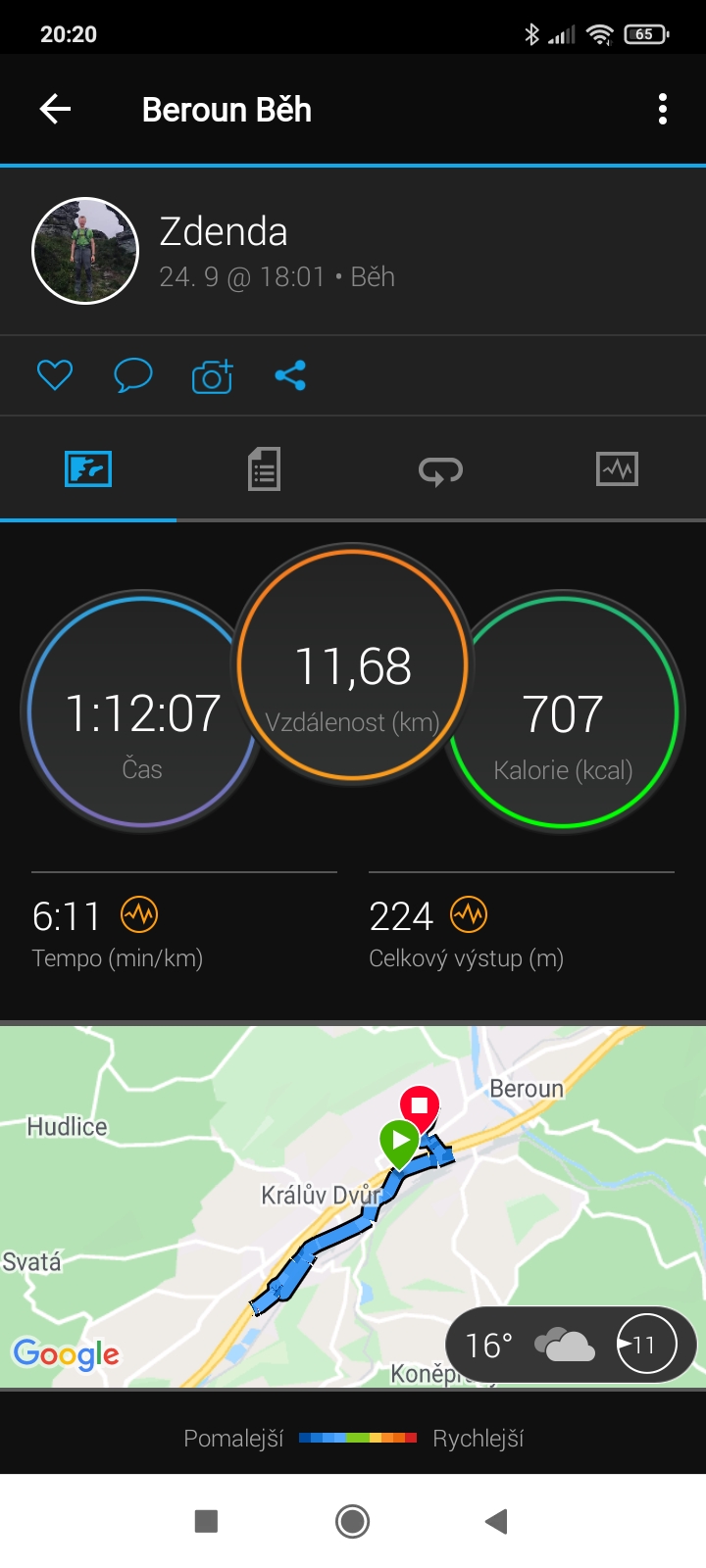Go back using the arrow
This screenshot has height=1568, width=706.
pos(55,109)
